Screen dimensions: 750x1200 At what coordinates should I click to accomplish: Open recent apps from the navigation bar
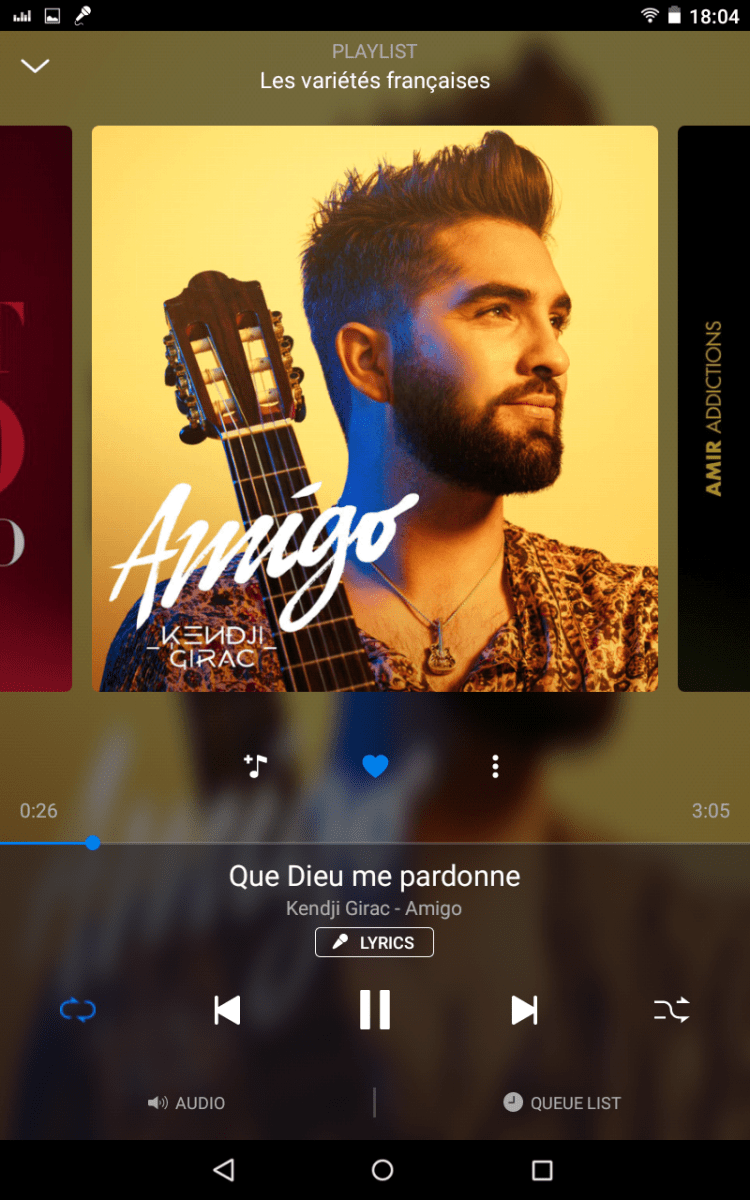tap(542, 1170)
